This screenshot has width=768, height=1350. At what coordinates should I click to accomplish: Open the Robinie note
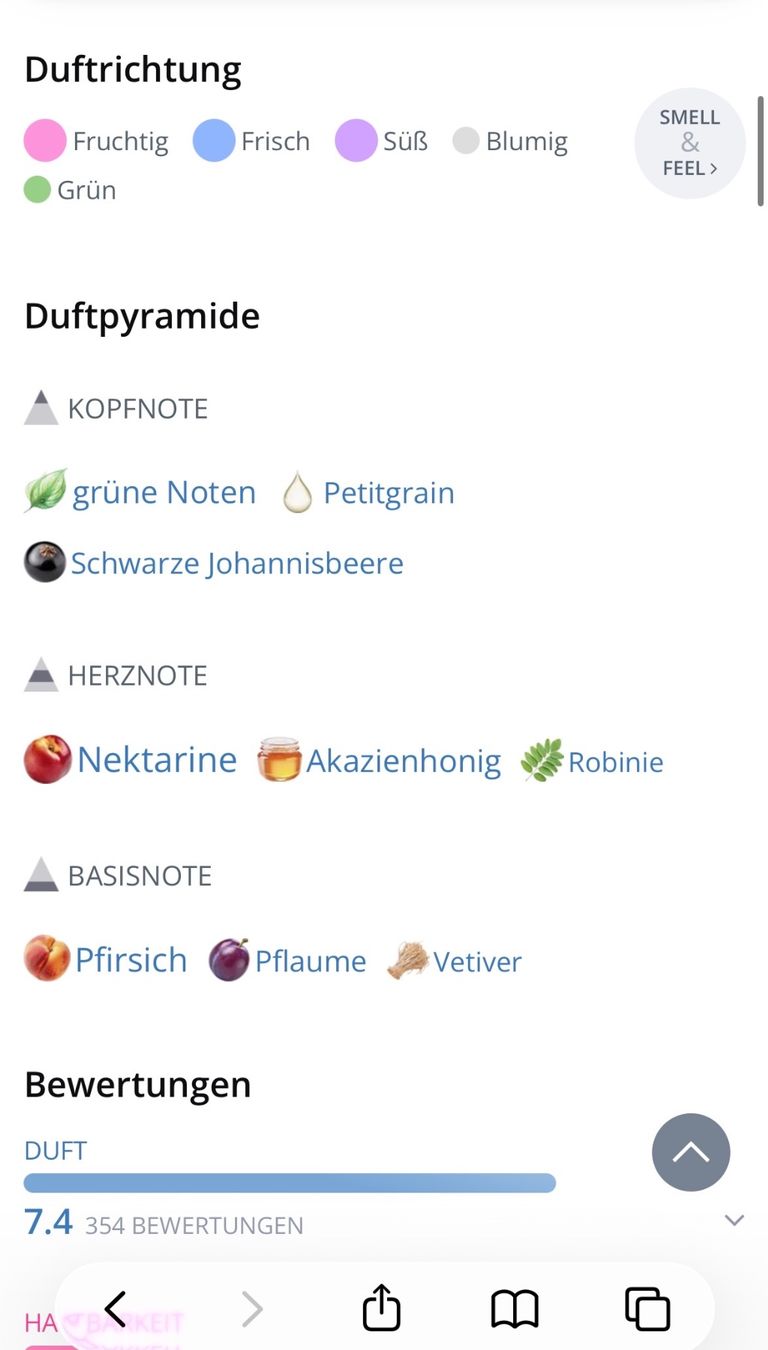tap(592, 762)
